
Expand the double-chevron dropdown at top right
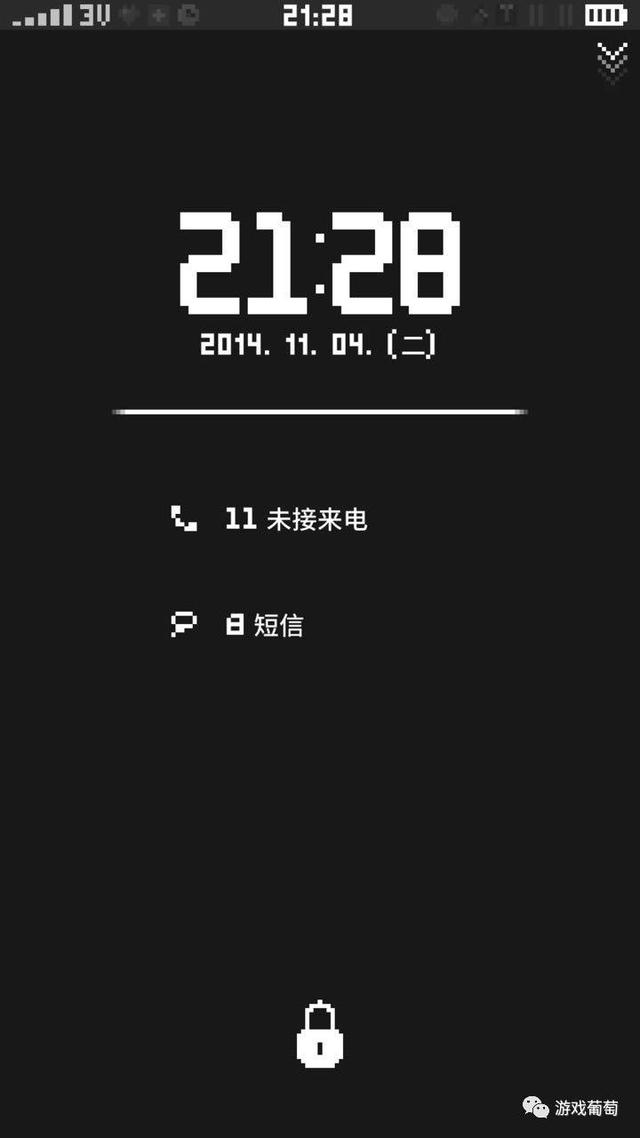pyautogui.click(x=611, y=61)
